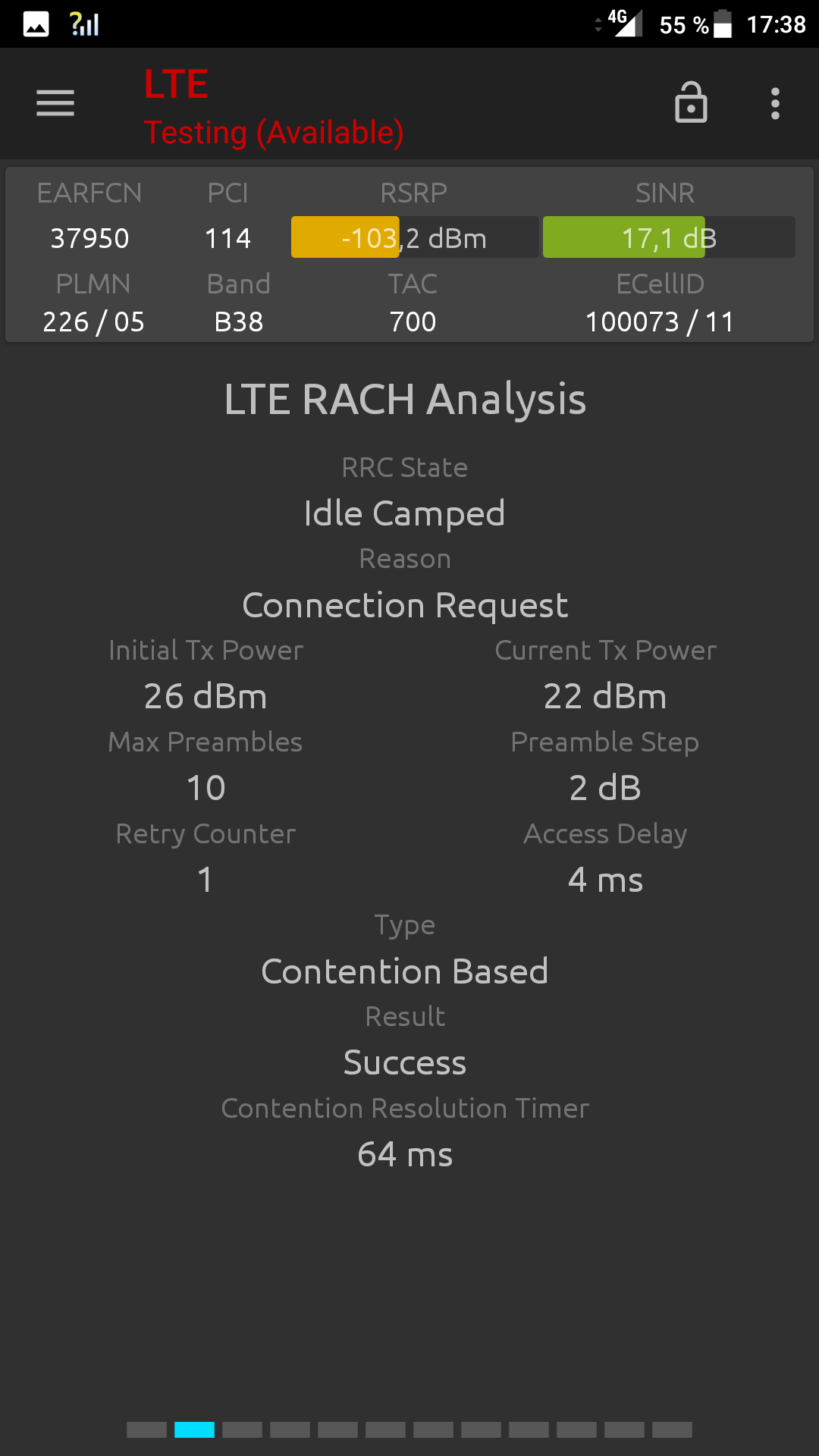
Task: Open the hamburger navigation drawer
Action: point(55,103)
